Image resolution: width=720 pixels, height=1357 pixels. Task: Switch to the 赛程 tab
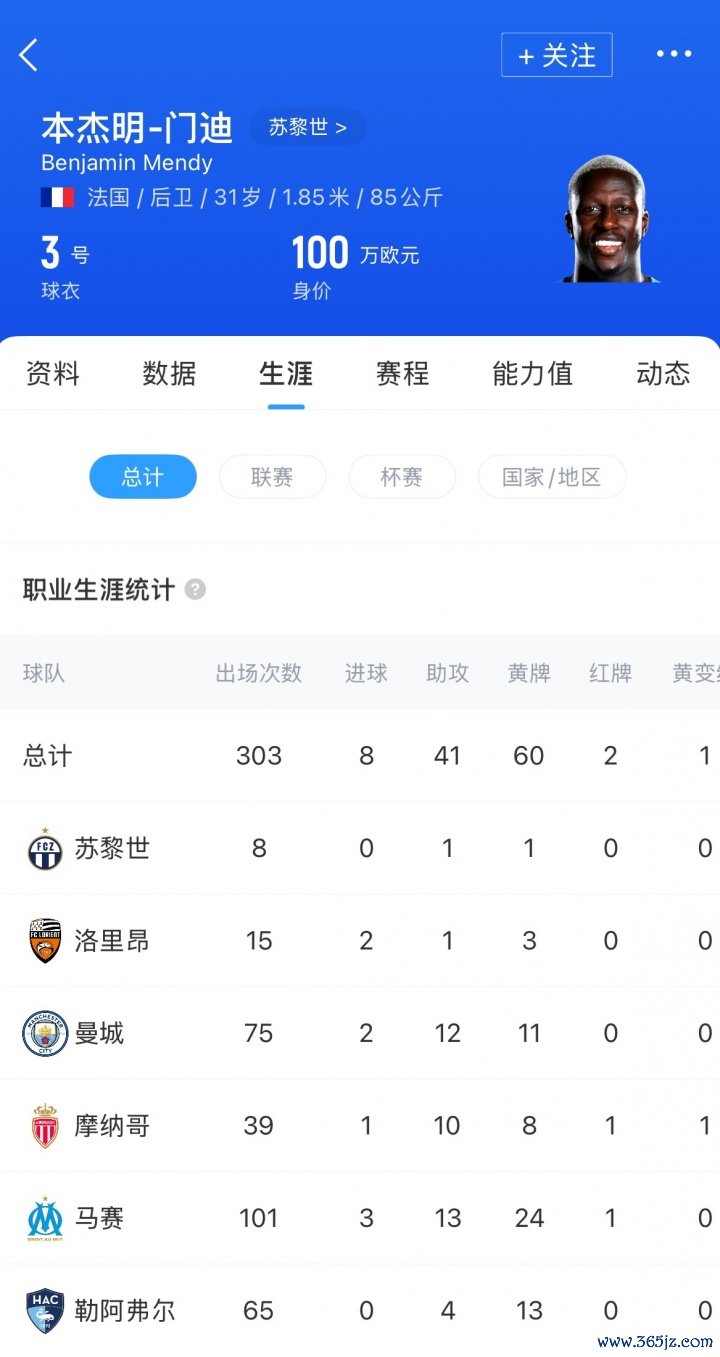click(x=402, y=374)
